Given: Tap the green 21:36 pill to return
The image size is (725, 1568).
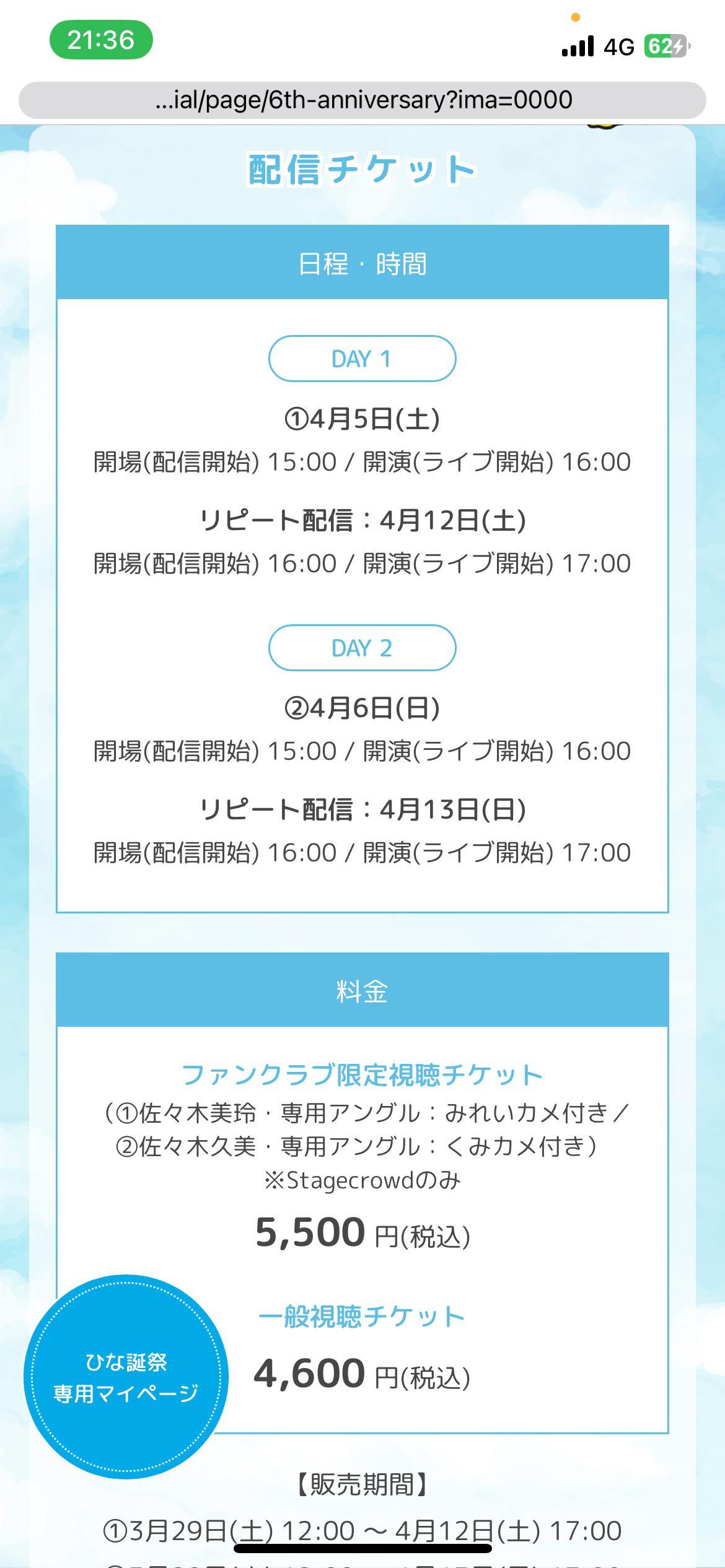Looking at the screenshot, I should click(x=101, y=40).
